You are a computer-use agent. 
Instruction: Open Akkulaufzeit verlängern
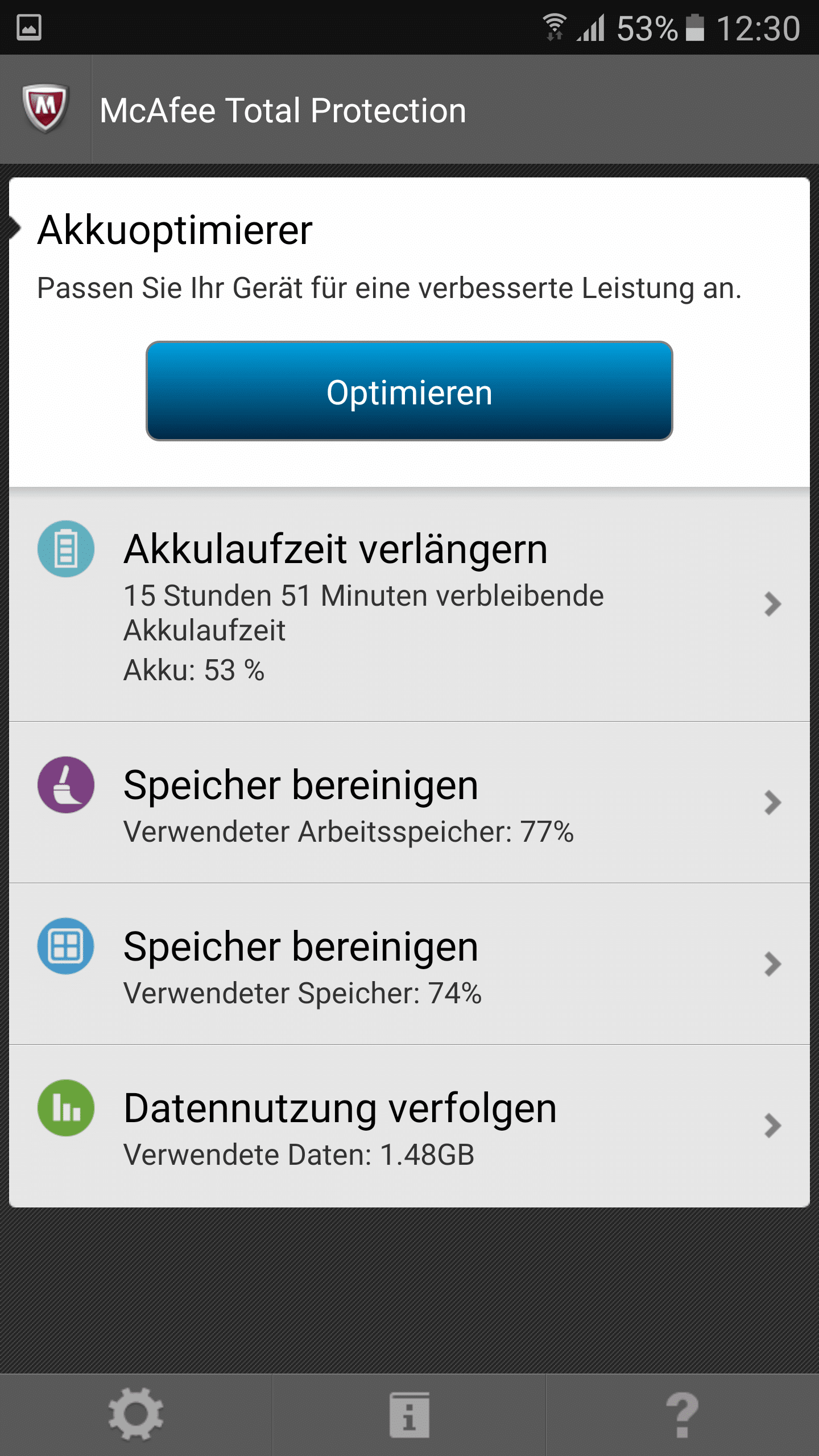409,604
